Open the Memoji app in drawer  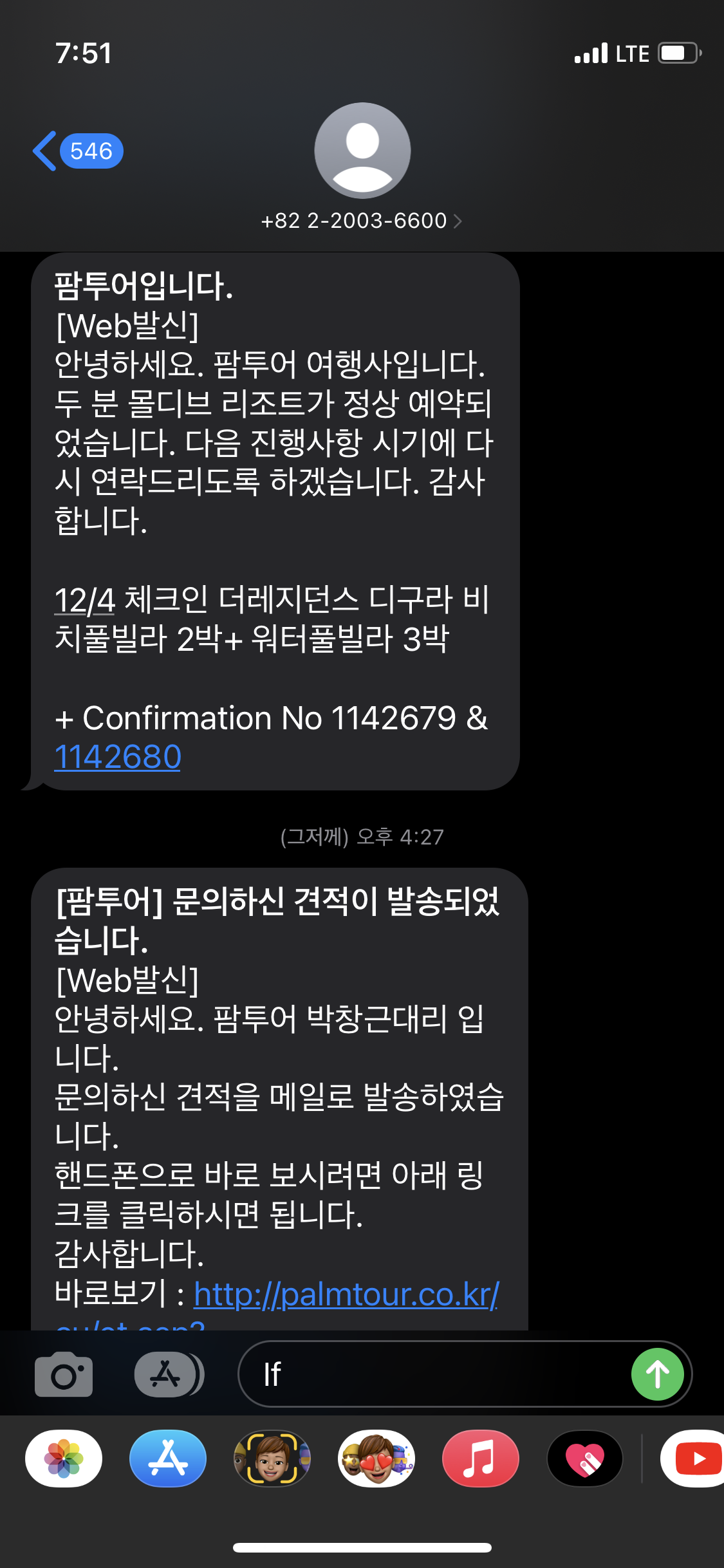tap(272, 1459)
